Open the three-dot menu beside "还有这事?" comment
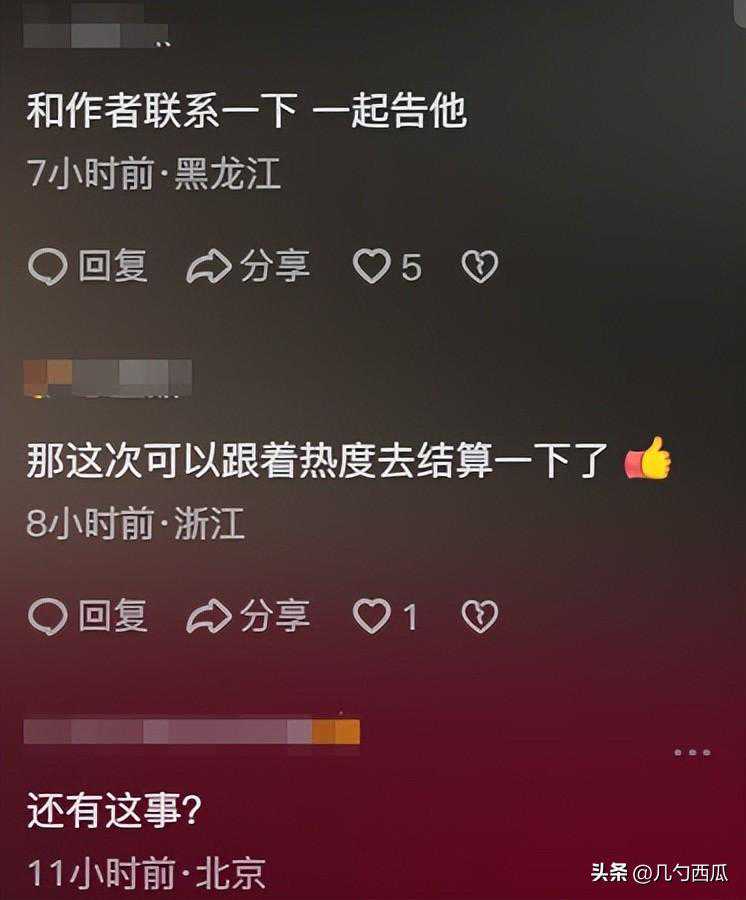 pyautogui.click(x=692, y=752)
